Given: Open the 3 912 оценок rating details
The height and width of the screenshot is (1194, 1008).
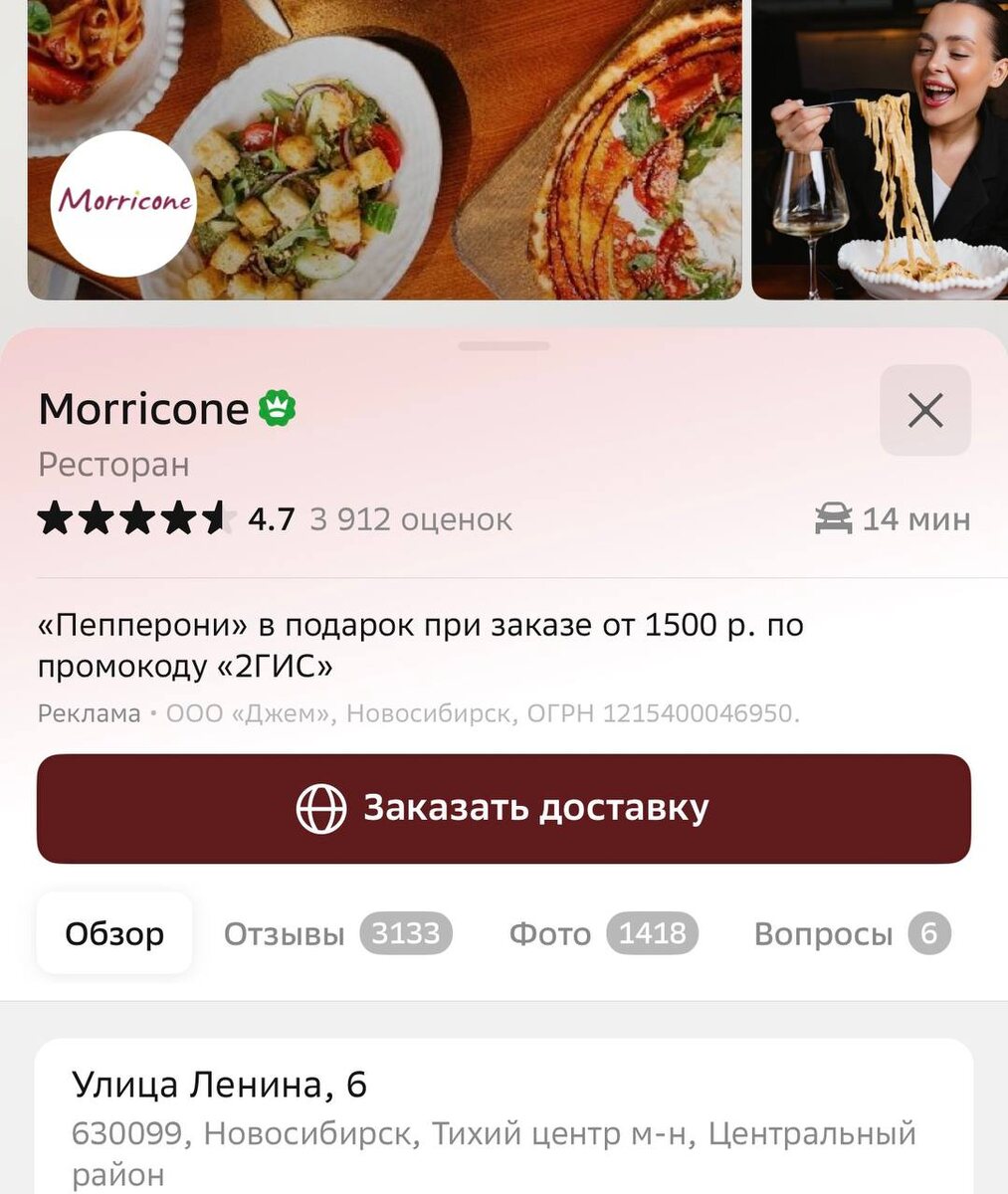Looking at the screenshot, I should (x=410, y=518).
